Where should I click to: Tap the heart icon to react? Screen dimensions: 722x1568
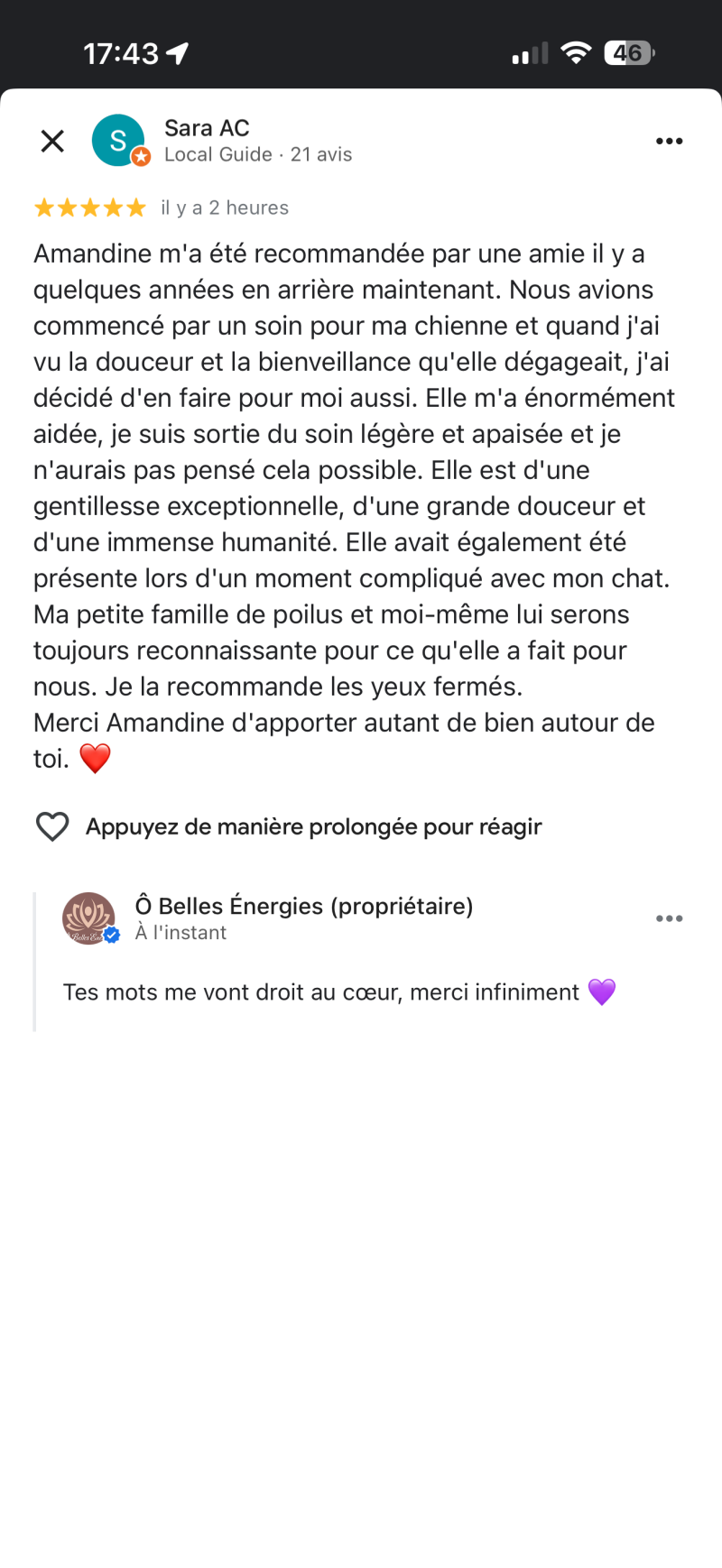[x=52, y=826]
